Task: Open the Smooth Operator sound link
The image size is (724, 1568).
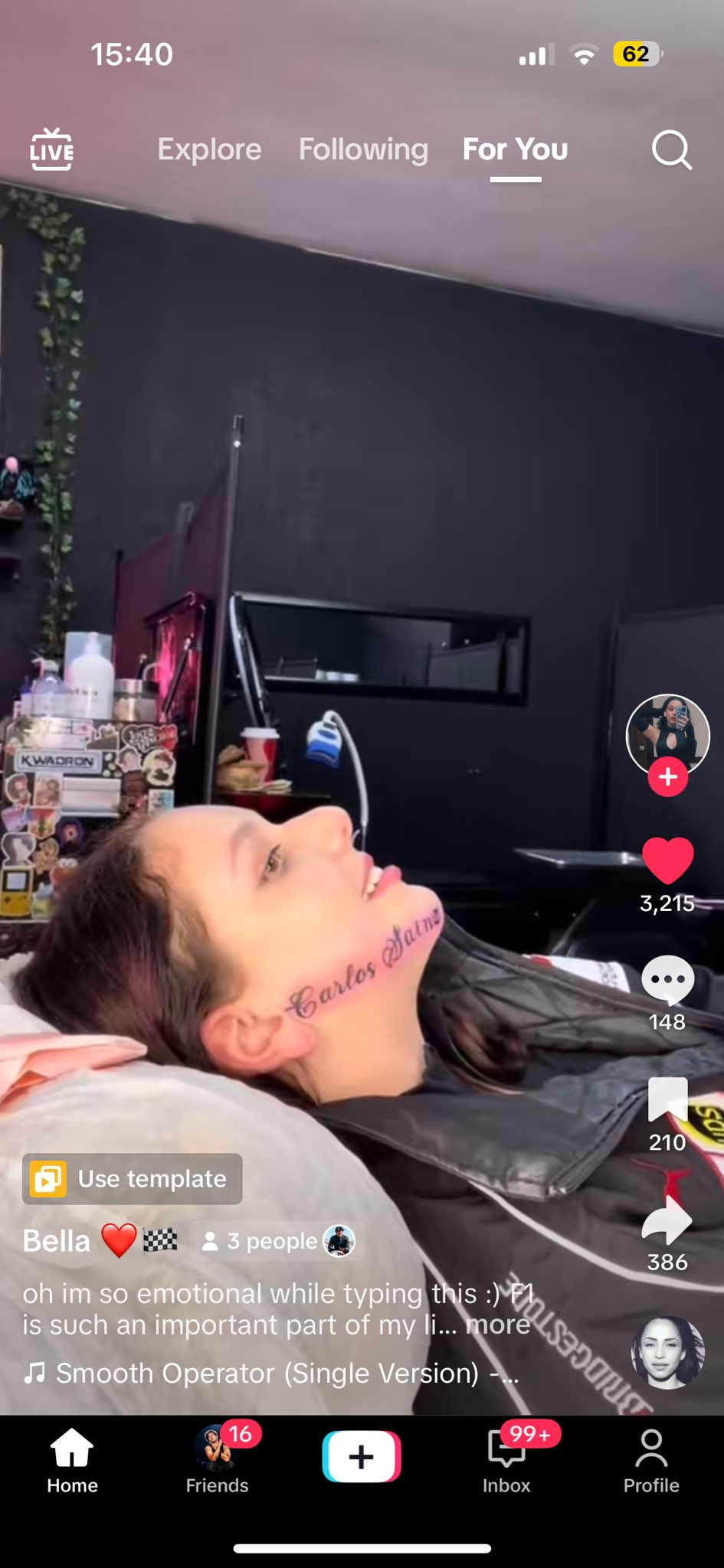Action: pos(268,1374)
